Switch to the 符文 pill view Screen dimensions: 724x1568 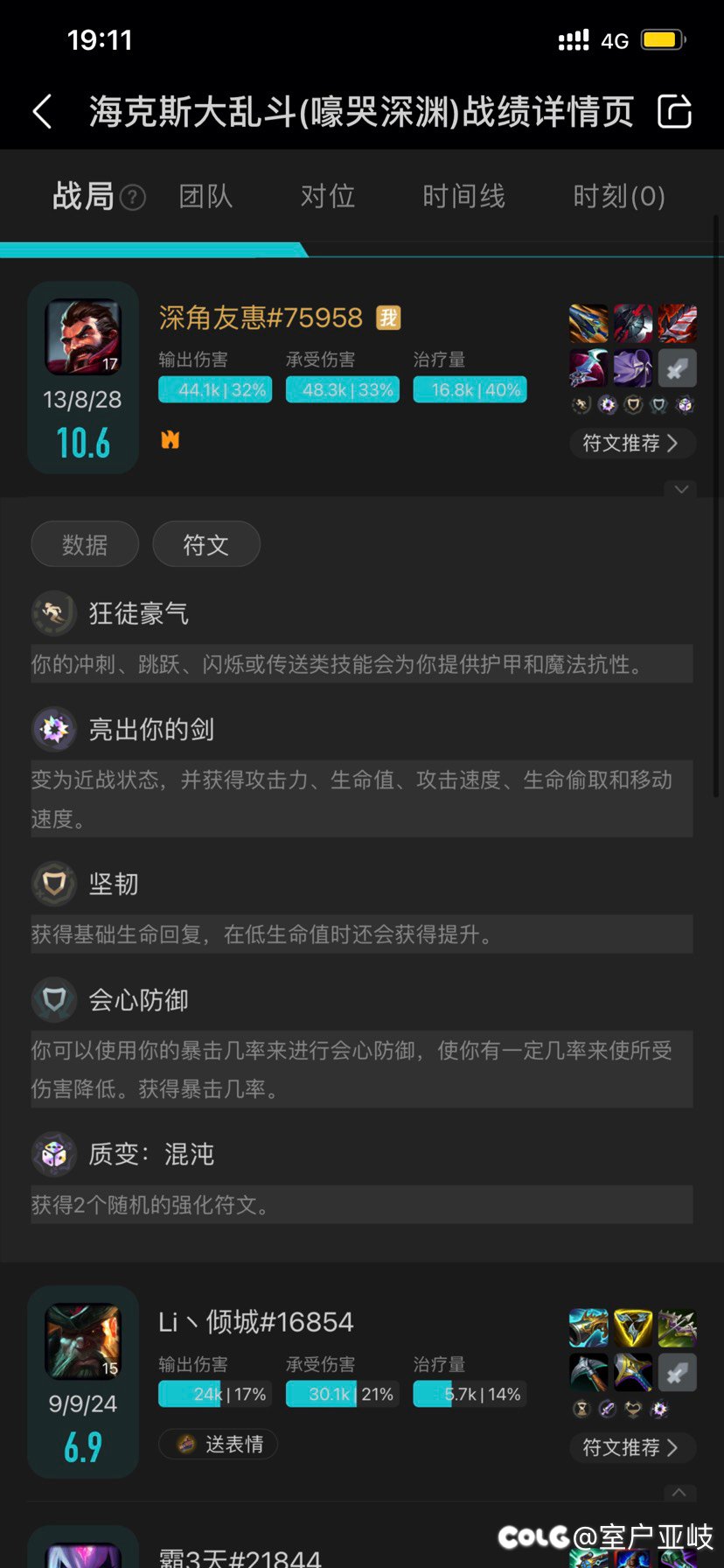[205, 543]
